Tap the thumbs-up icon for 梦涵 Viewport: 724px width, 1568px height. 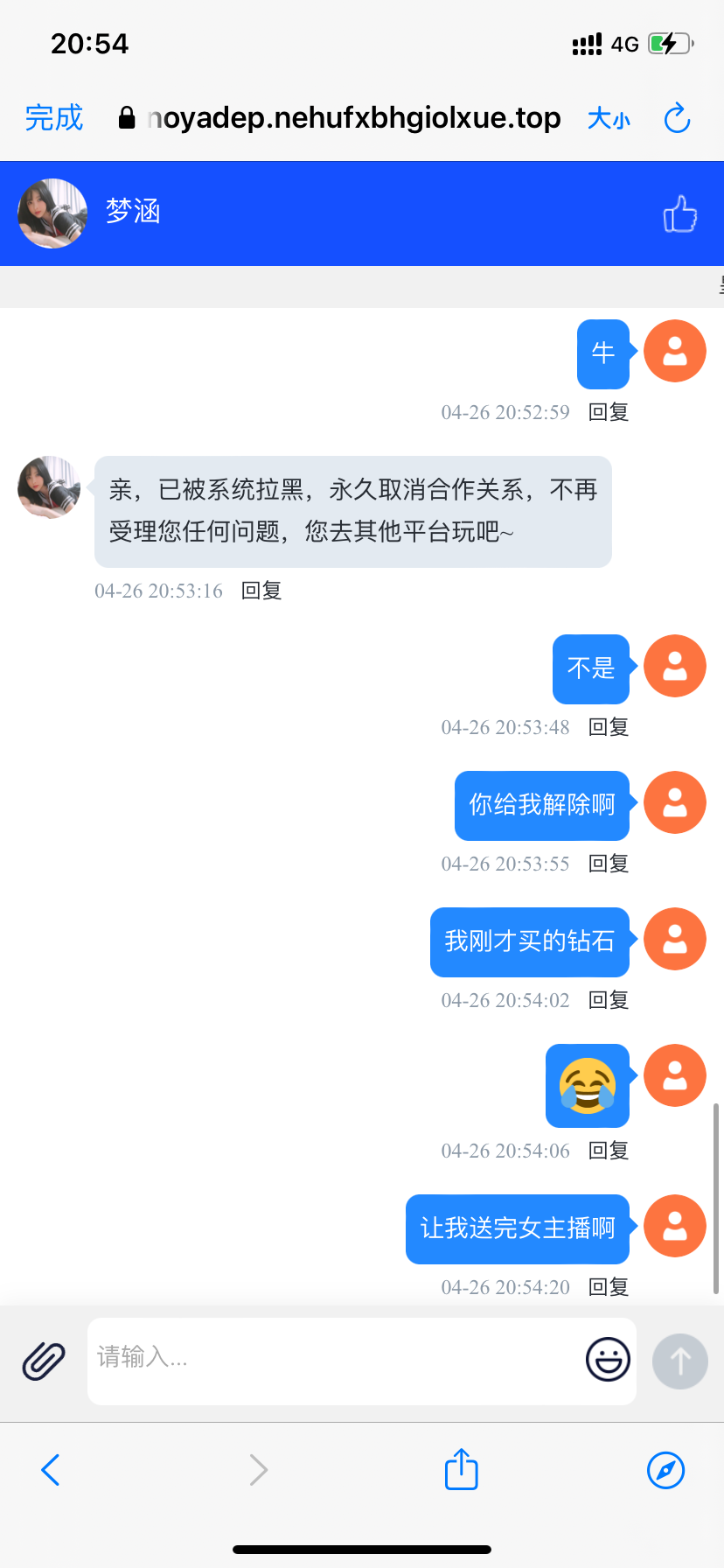click(x=679, y=213)
